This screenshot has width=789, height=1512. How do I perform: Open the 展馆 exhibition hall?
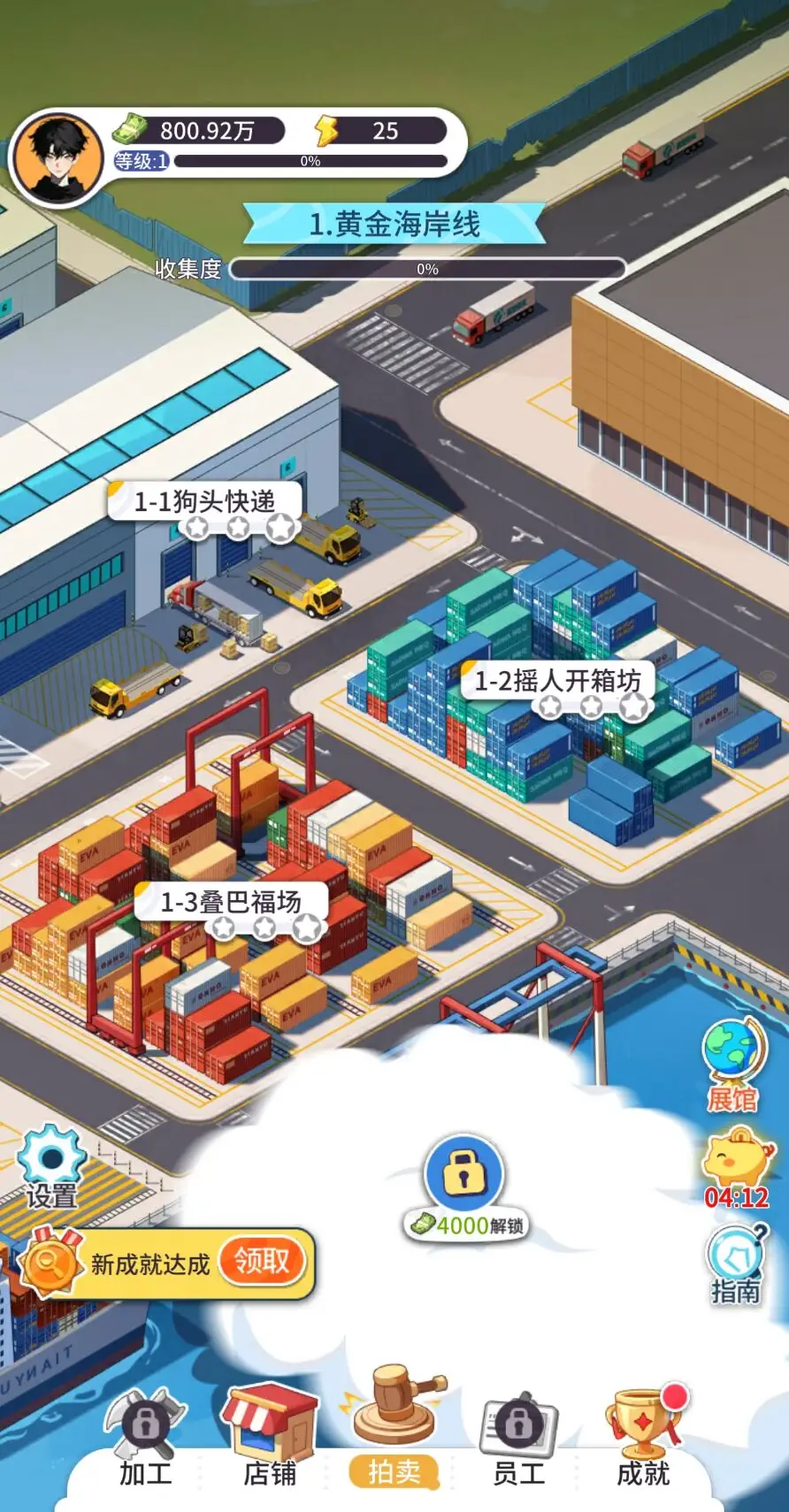[x=733, y=1064]
